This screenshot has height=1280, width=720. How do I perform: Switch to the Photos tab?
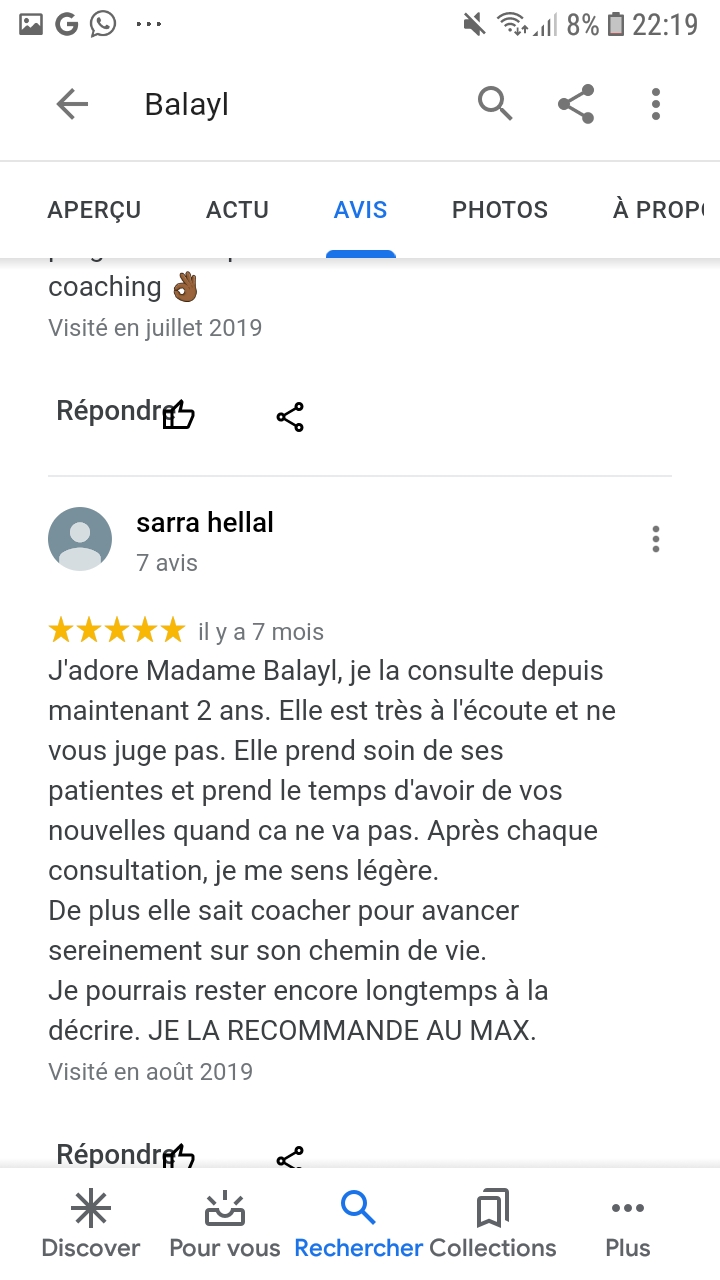(500, 210)
